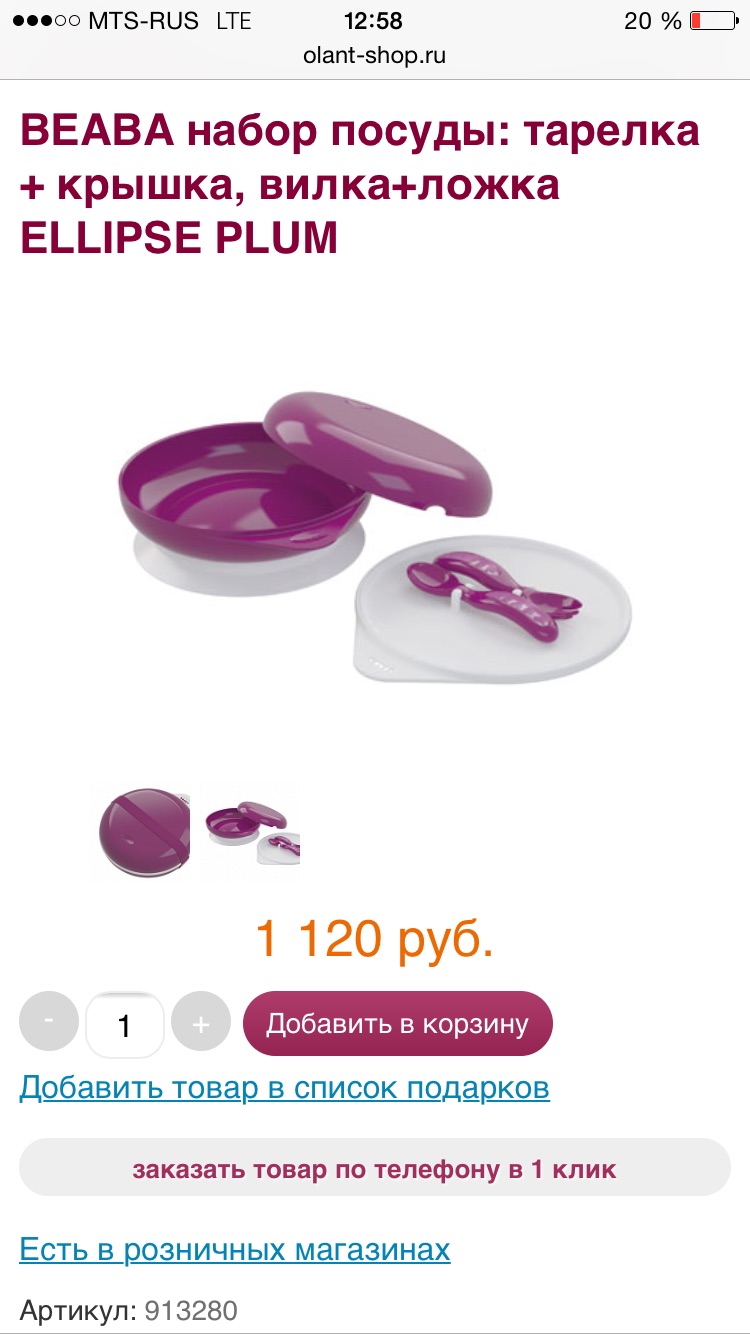
Task: Open Есть в розничных магазинах link
Action: pyautogui.click(x=234, y=1249)
